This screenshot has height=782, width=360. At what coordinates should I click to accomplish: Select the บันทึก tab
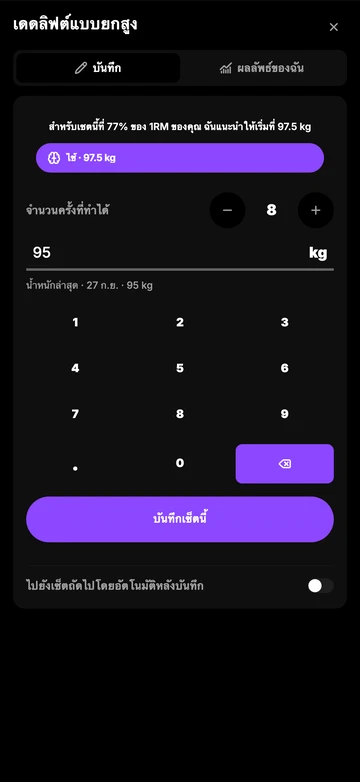coord(98,68)
